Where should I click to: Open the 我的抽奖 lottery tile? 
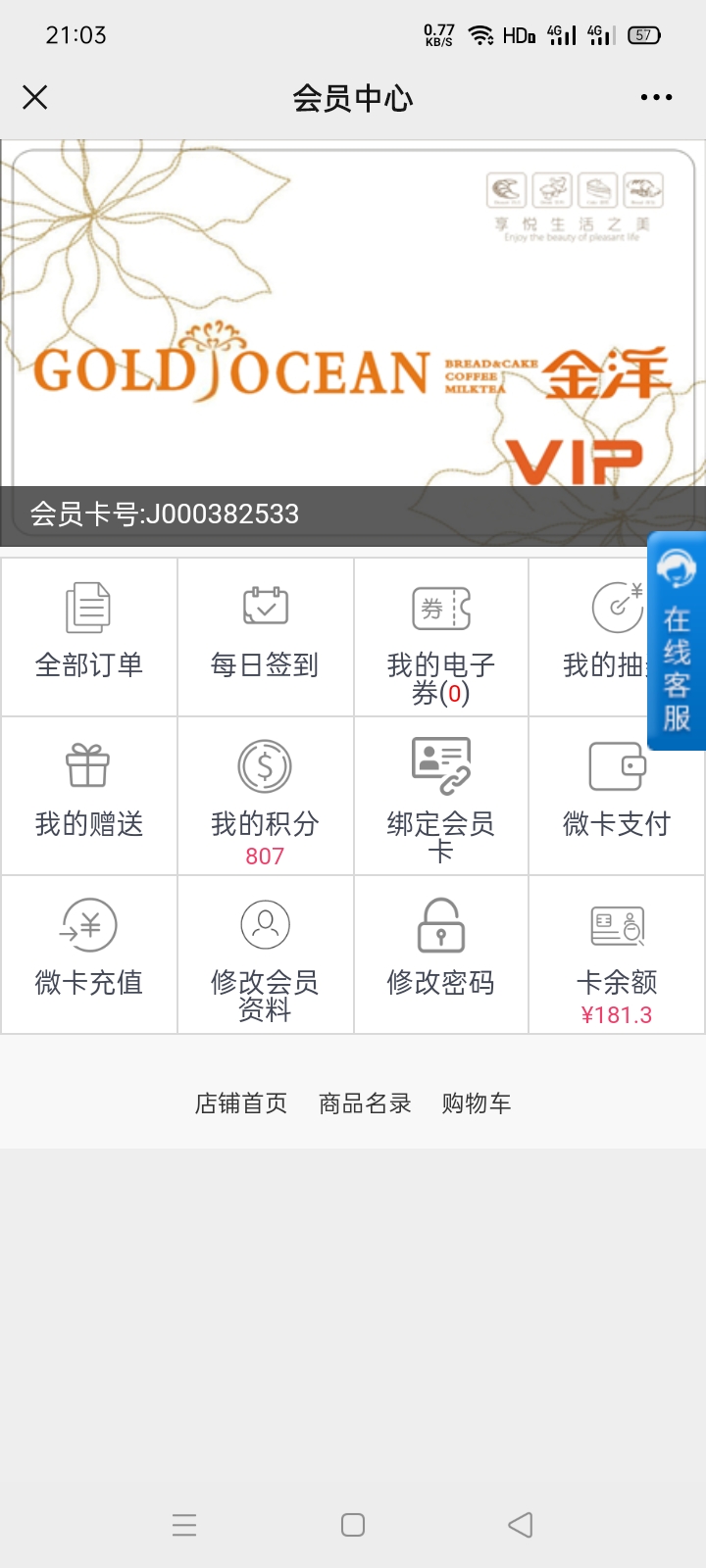pos(598,635)
